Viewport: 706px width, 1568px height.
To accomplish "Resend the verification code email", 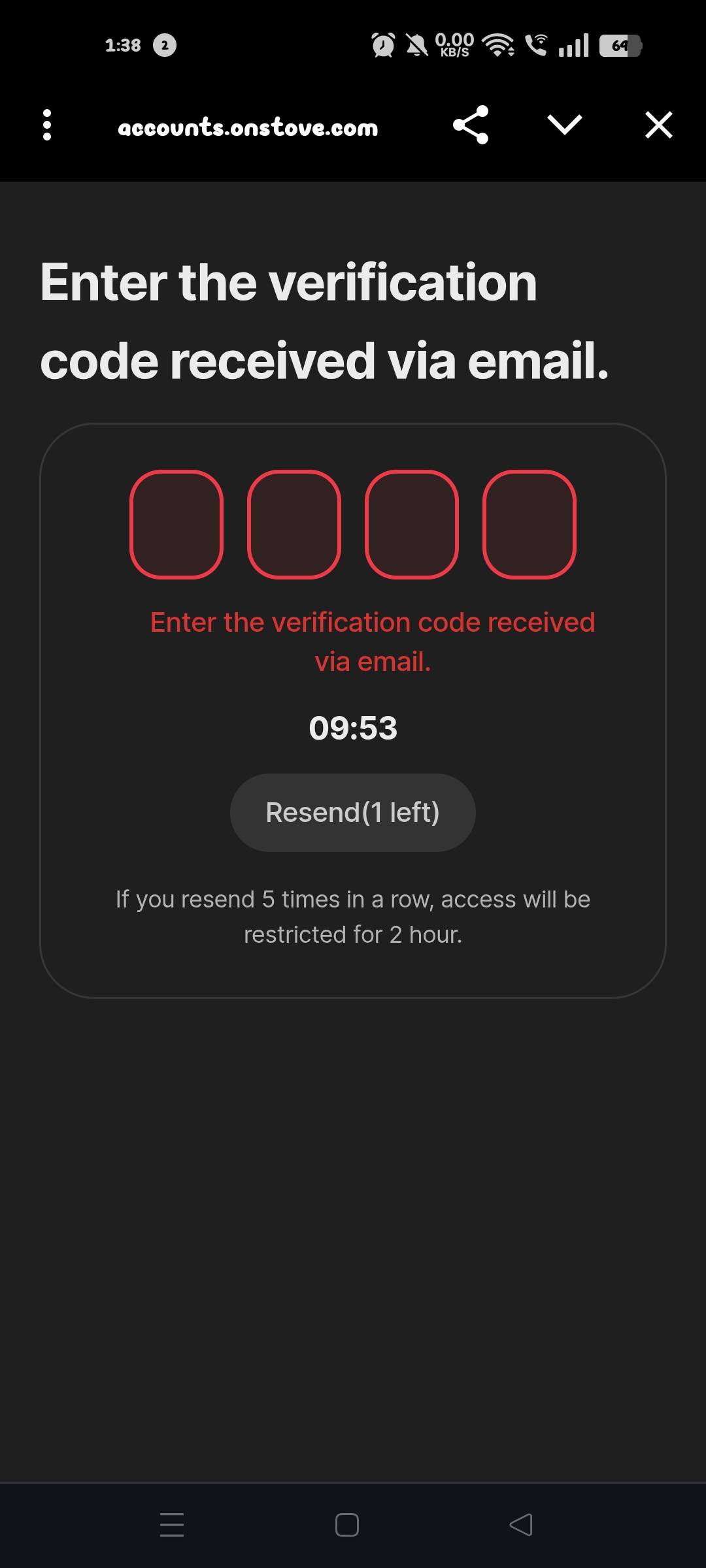I will [x=353, y=813].
